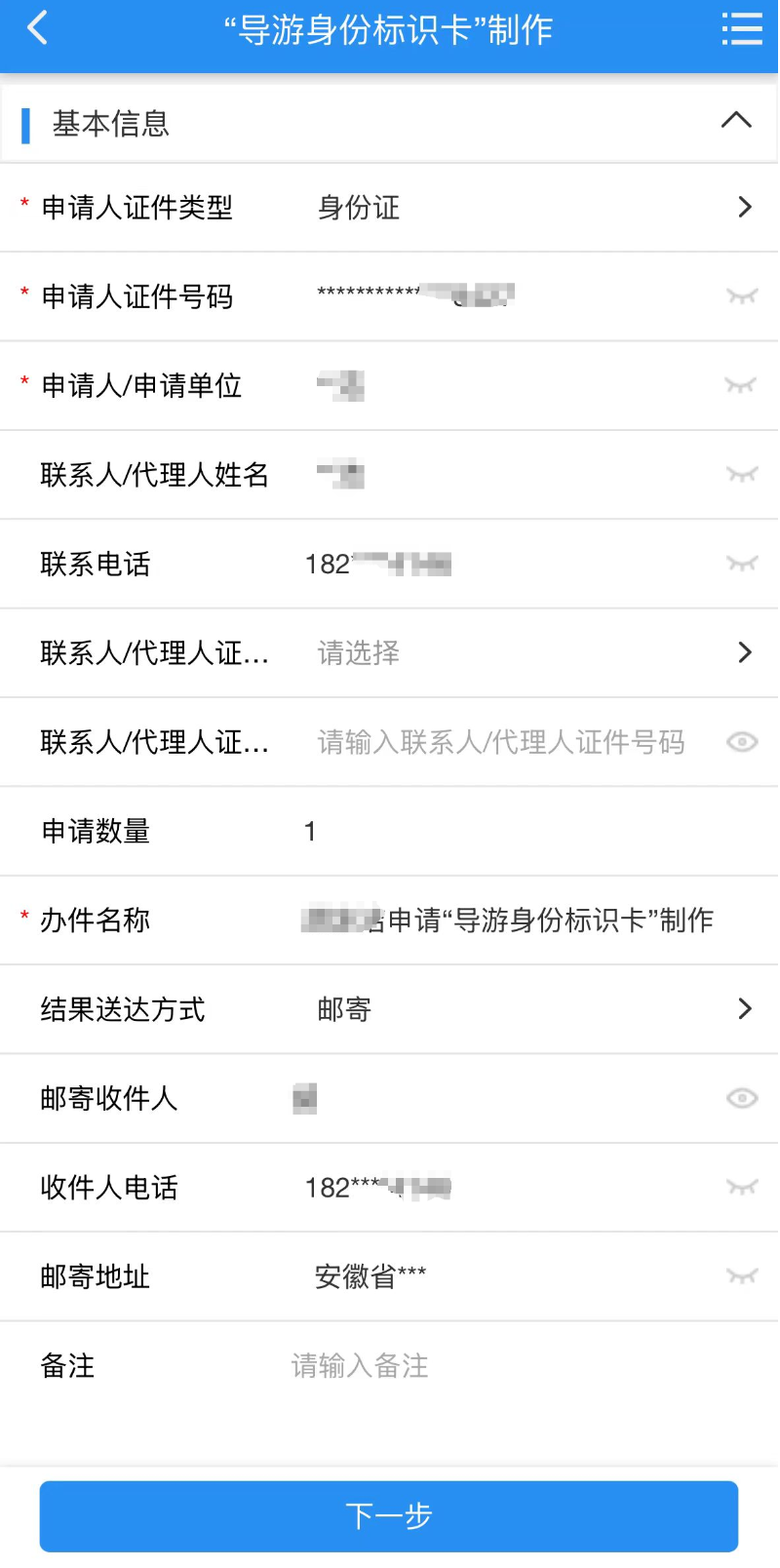The image size is (780, 1568).
Task: Reveal the hidden 申请人证件号码
Action: pos(742,296)
